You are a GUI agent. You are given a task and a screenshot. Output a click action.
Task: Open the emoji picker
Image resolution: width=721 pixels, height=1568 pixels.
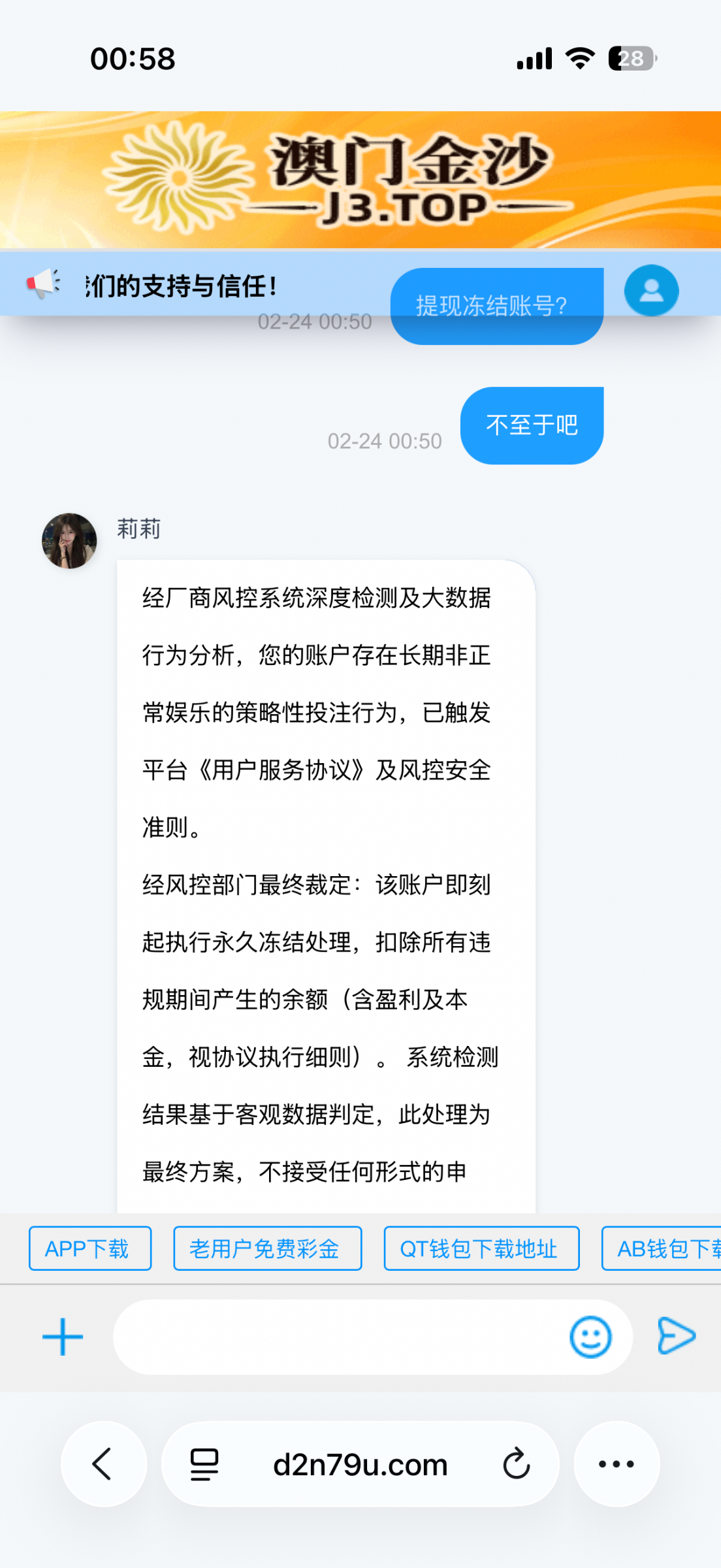[x=590, y=1337]
